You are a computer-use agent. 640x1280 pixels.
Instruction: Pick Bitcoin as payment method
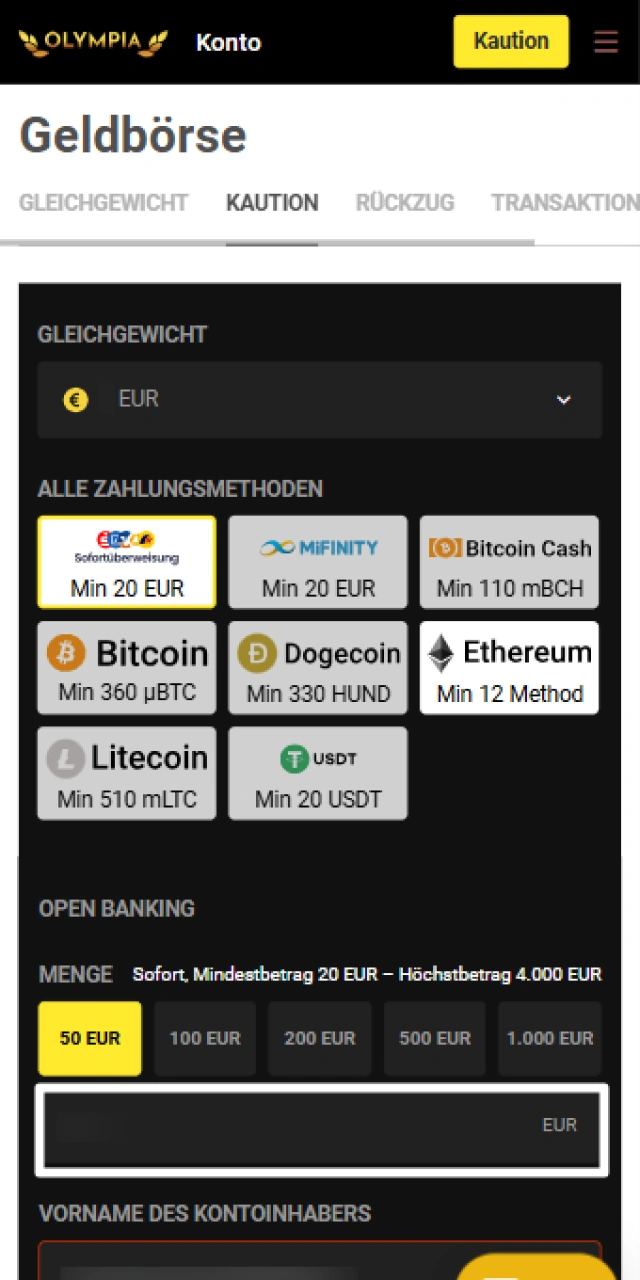pos(127,668)
